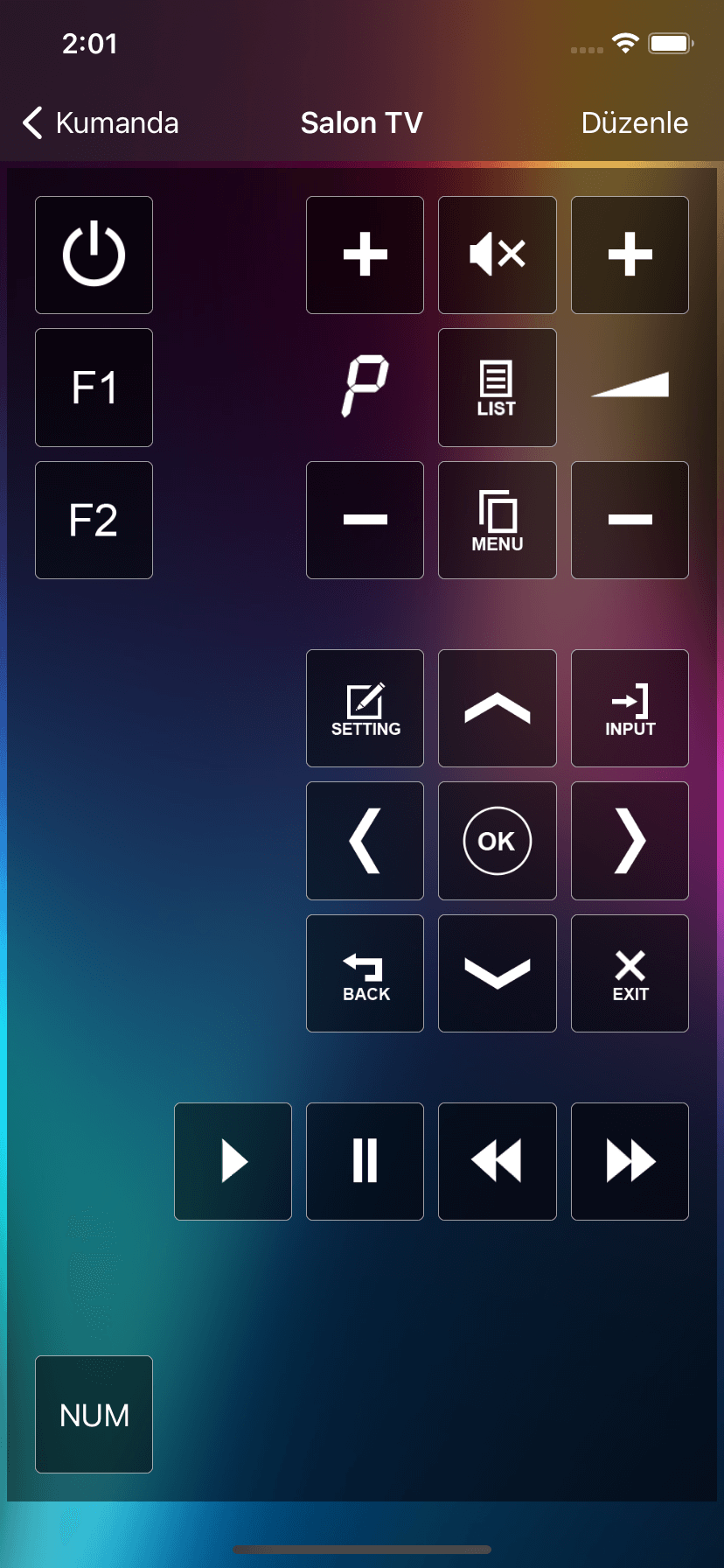Open the TV MENU
This screenshot has height=1568, width=724.
click(497, 521)
